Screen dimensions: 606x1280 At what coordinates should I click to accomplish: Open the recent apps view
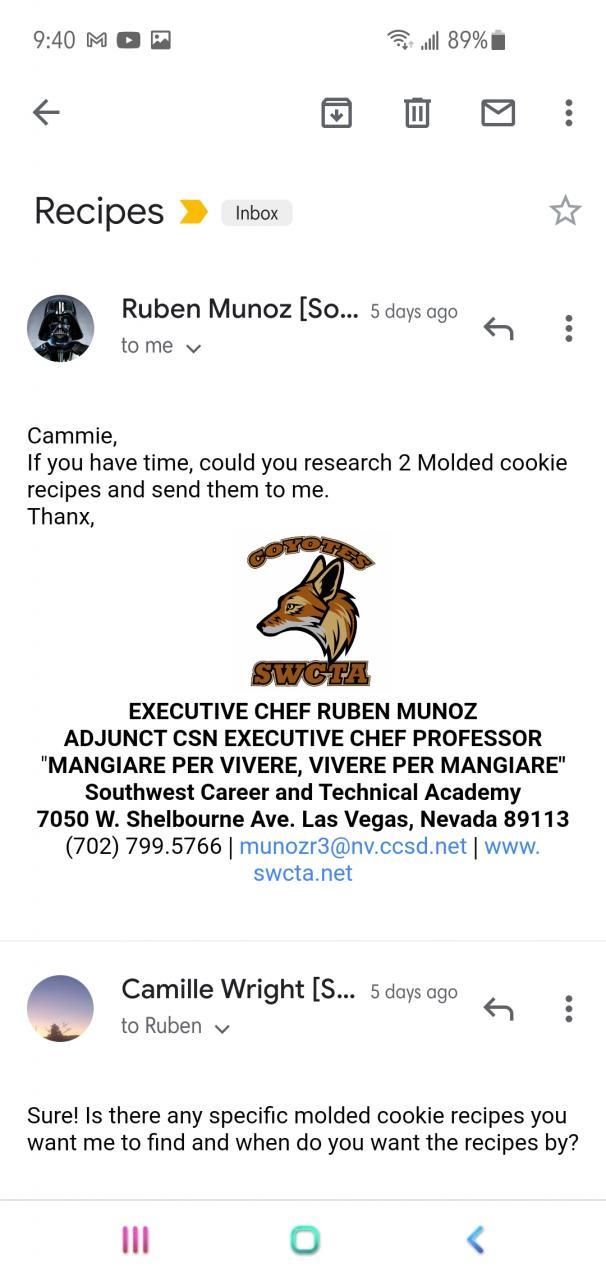pos(135,1240)
